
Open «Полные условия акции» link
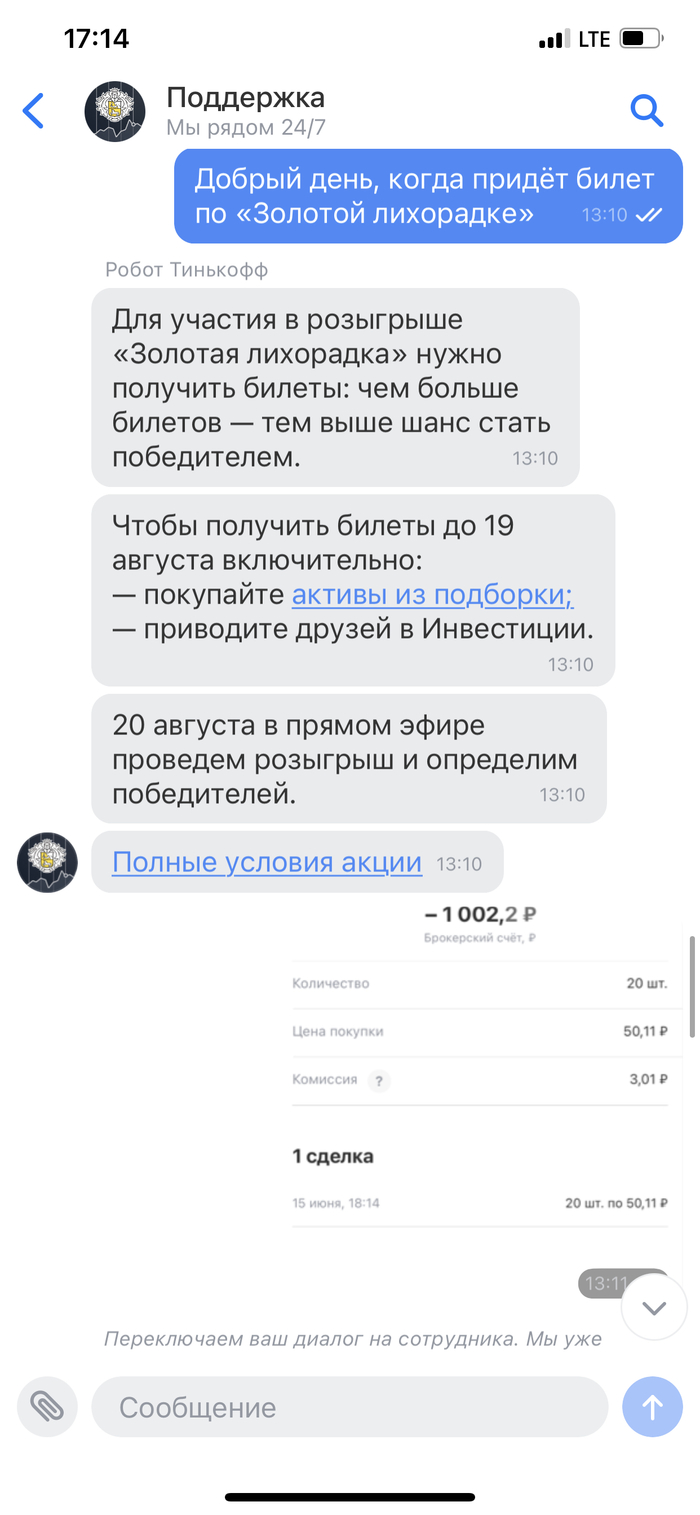click(x=267, y=862)
